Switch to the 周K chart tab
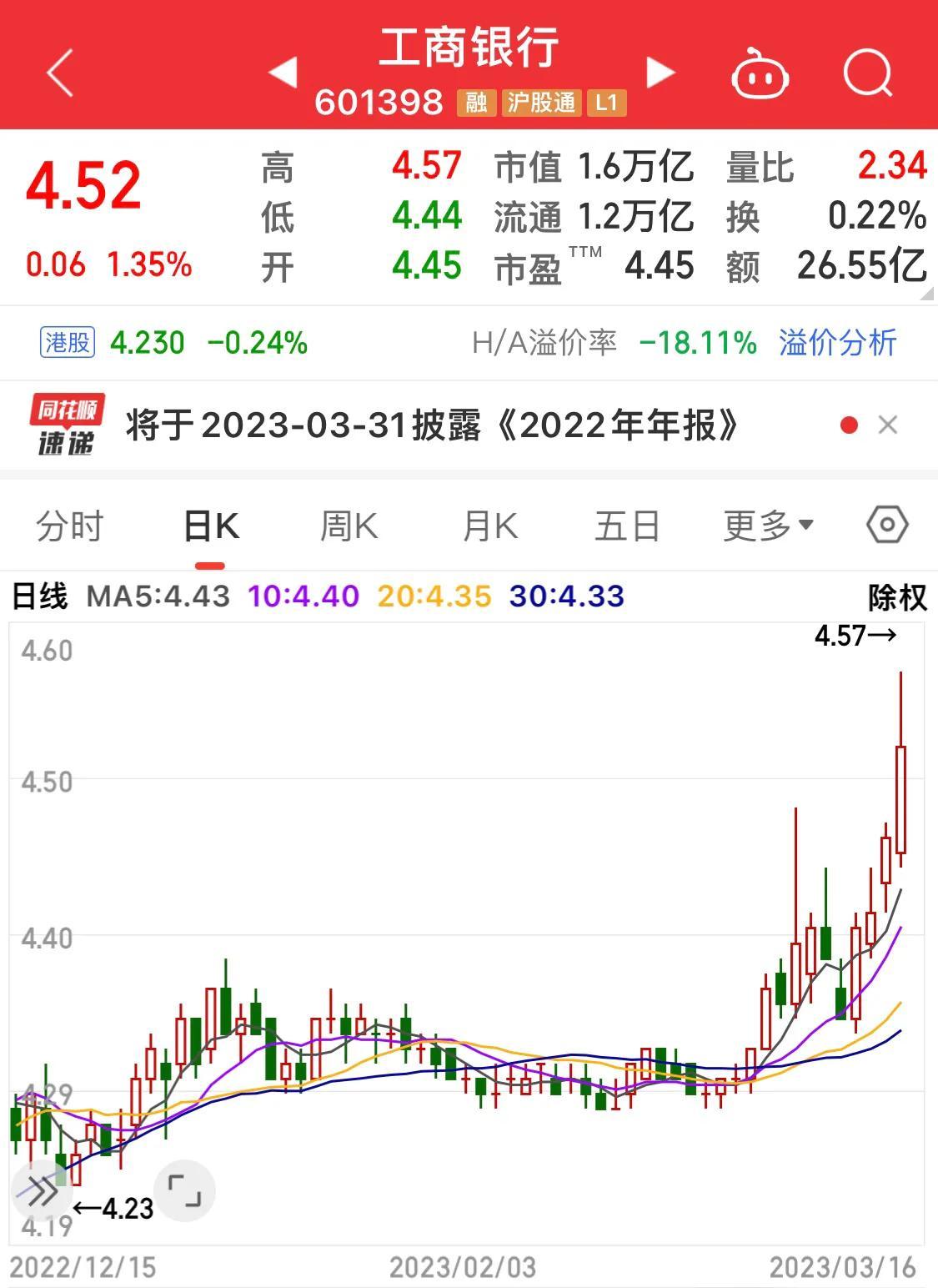This screenshot has width=938, height=1288. 349,526
